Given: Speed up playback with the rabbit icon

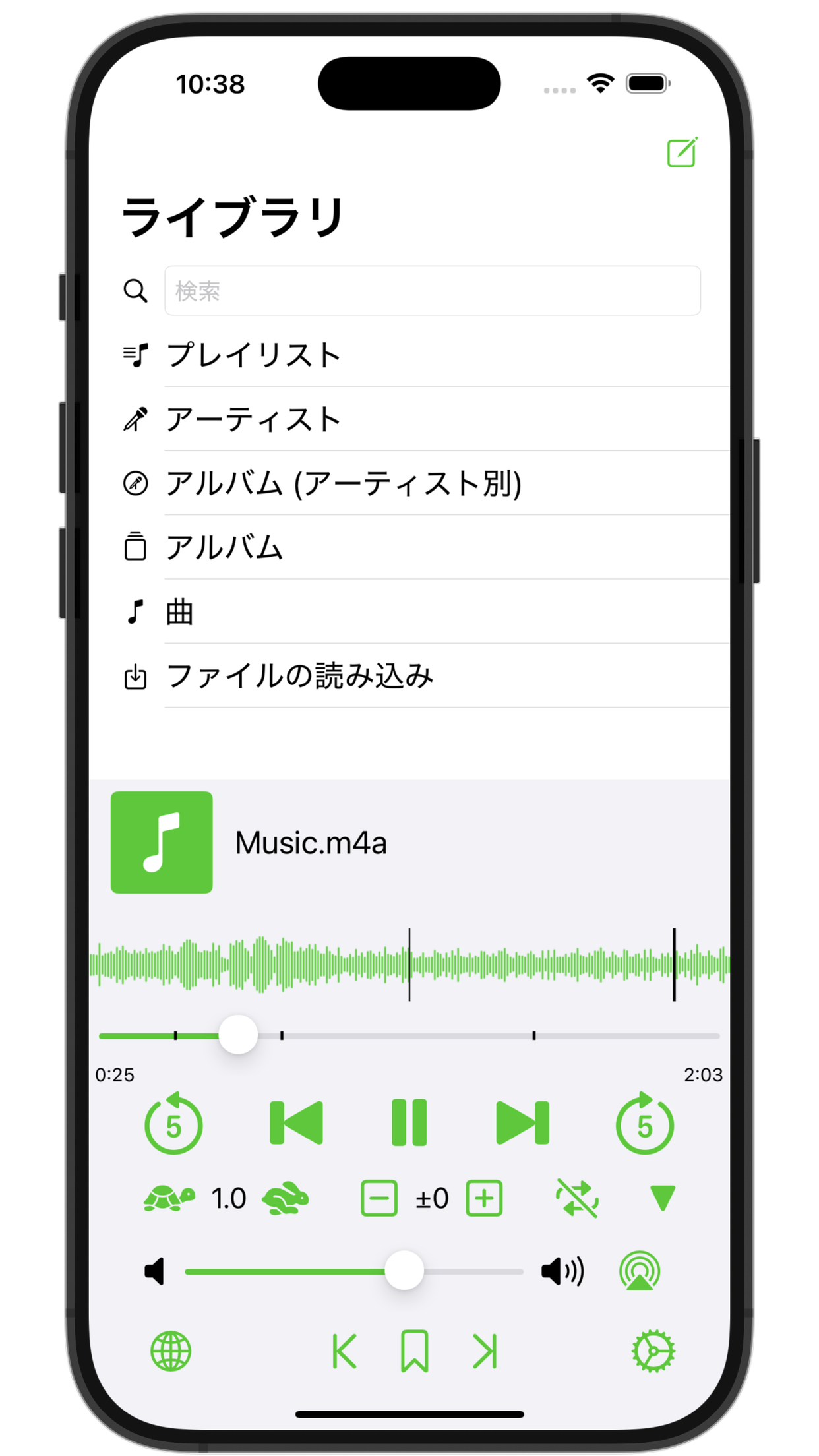Looking at the screenshot, I should click(x=286, y=1198).
